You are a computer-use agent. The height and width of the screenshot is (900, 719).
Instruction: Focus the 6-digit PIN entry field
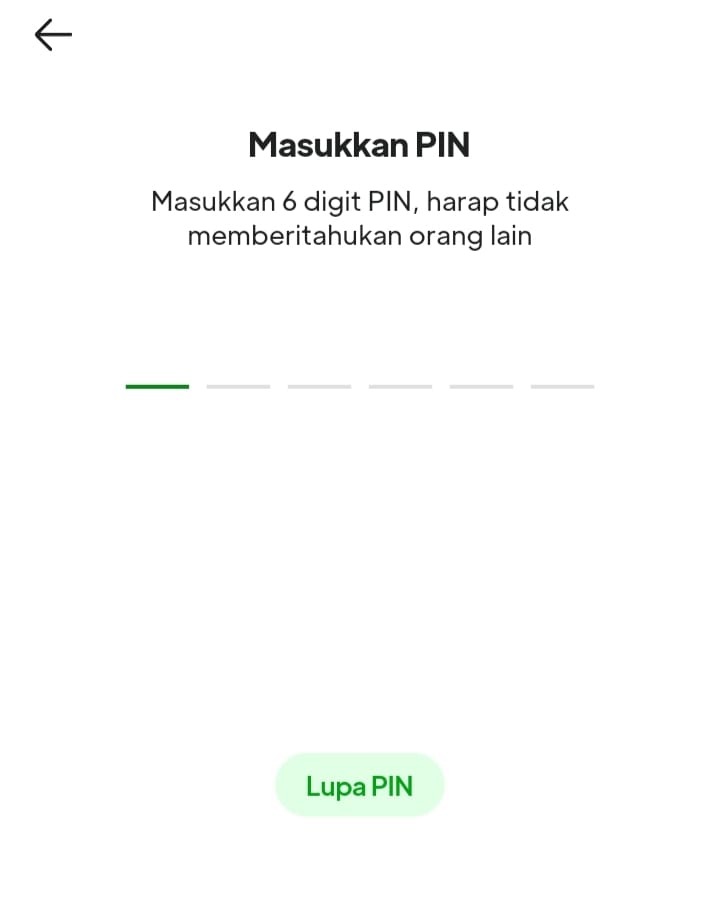click(x=359, y=375)
